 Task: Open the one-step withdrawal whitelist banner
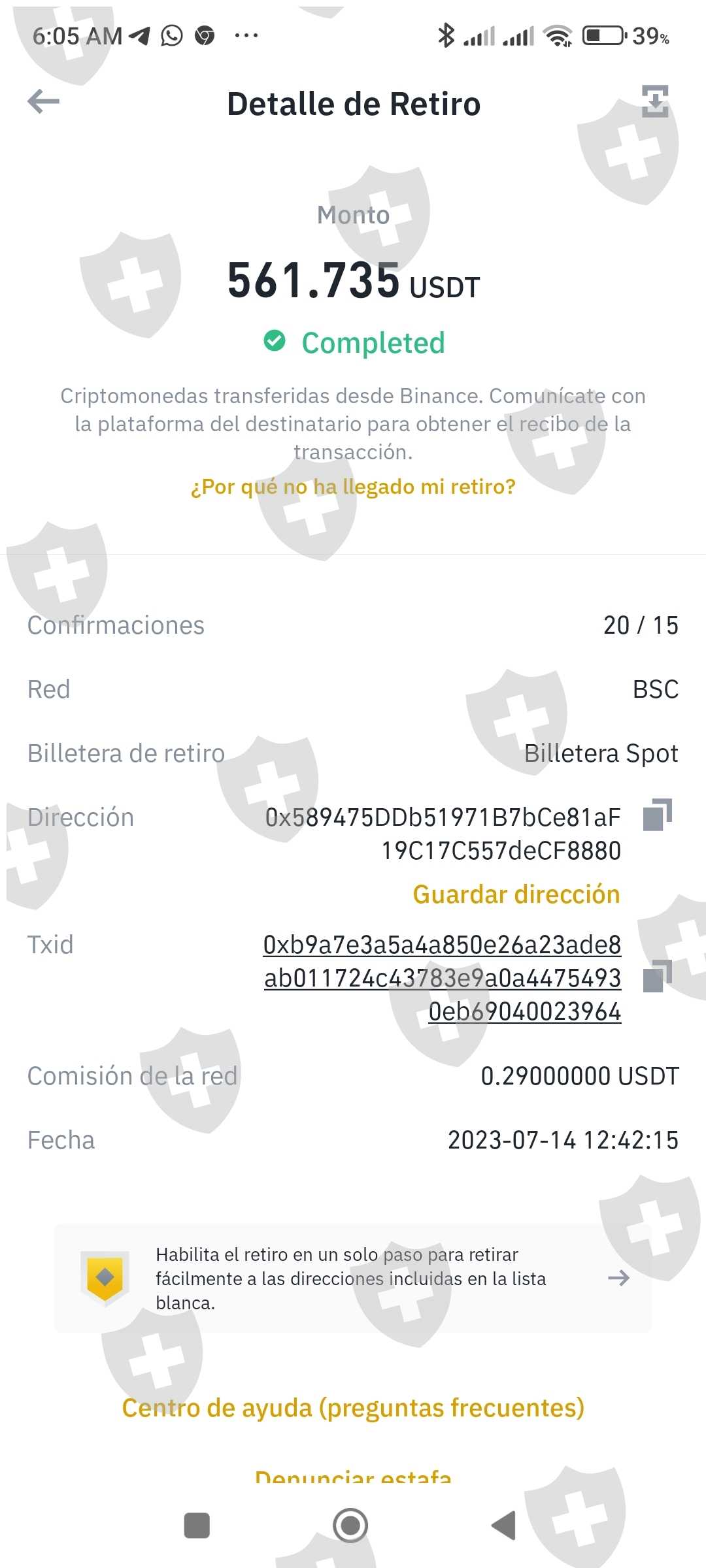click(353, 1278)
